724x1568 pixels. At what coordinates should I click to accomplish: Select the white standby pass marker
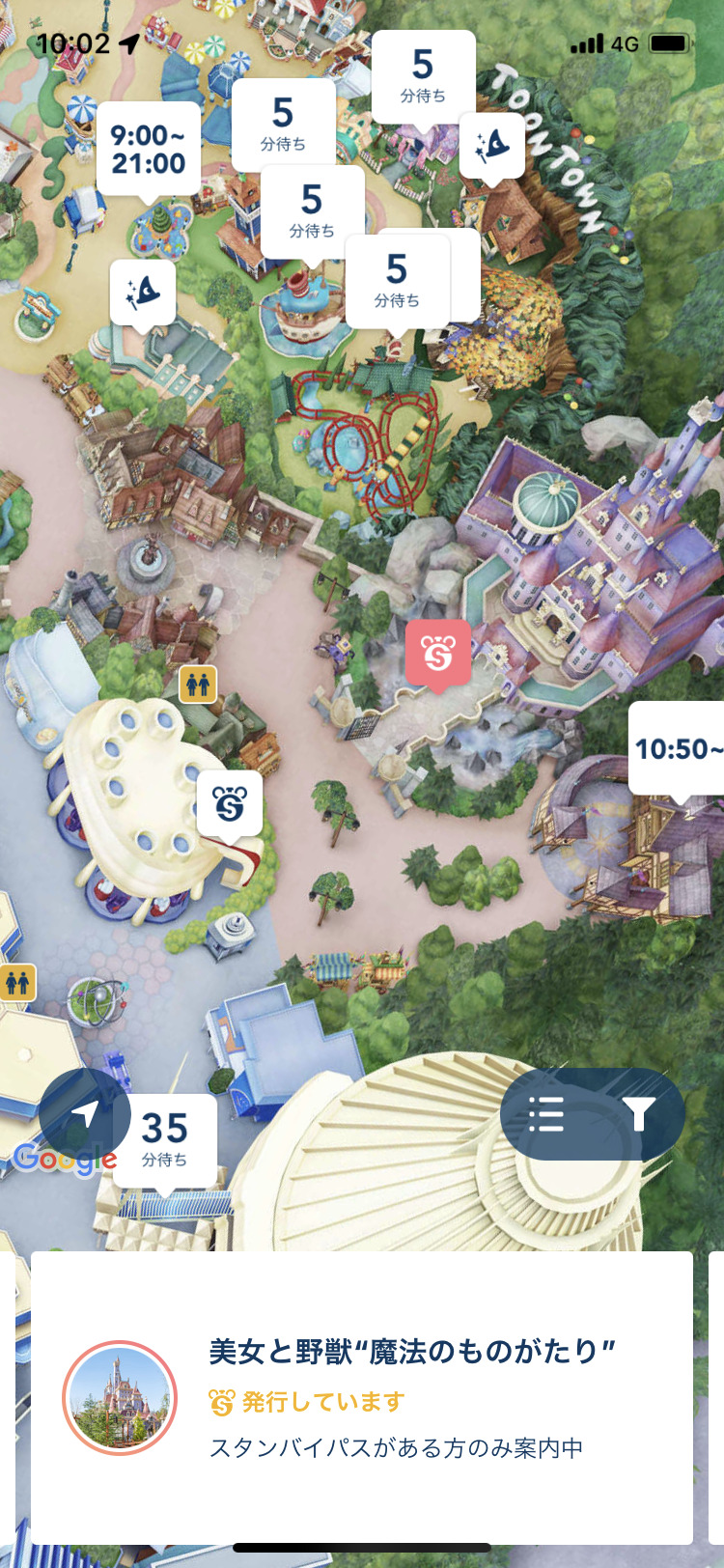[230, 803]
